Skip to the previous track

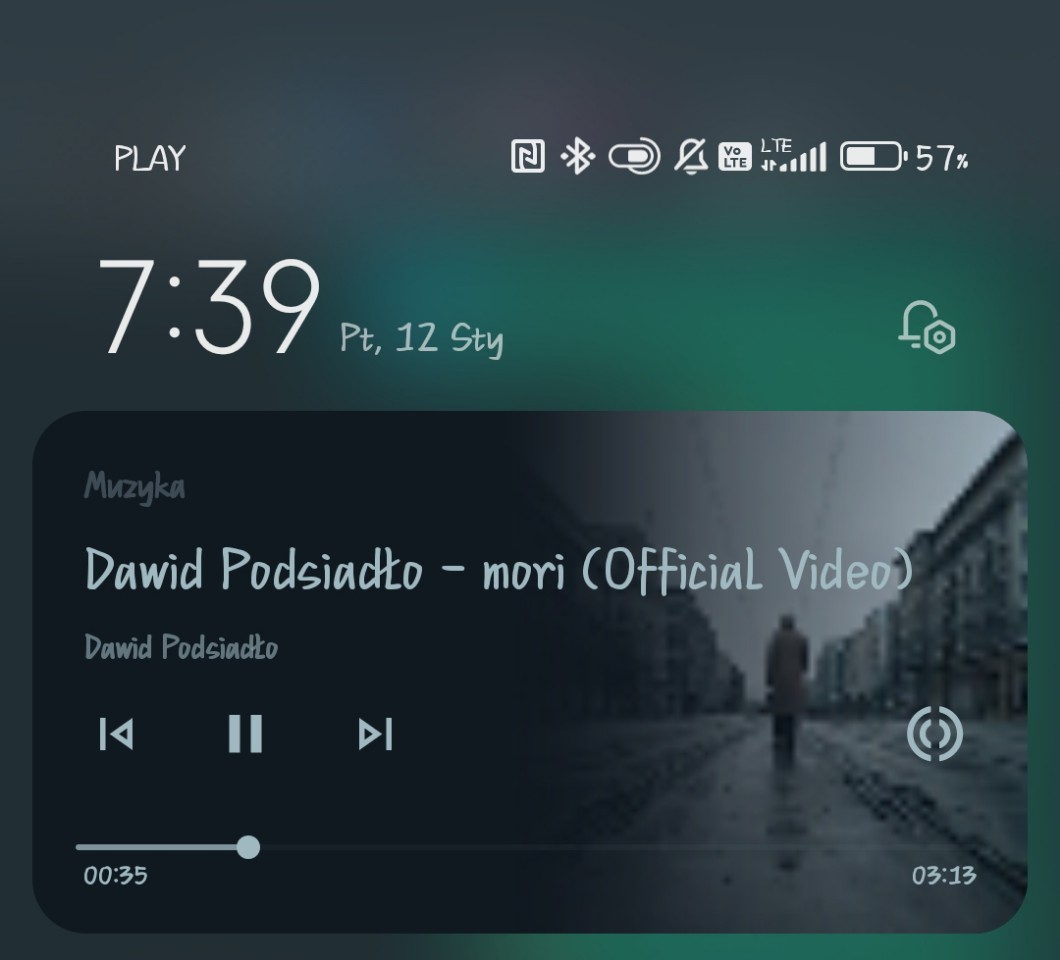[116, 734]
